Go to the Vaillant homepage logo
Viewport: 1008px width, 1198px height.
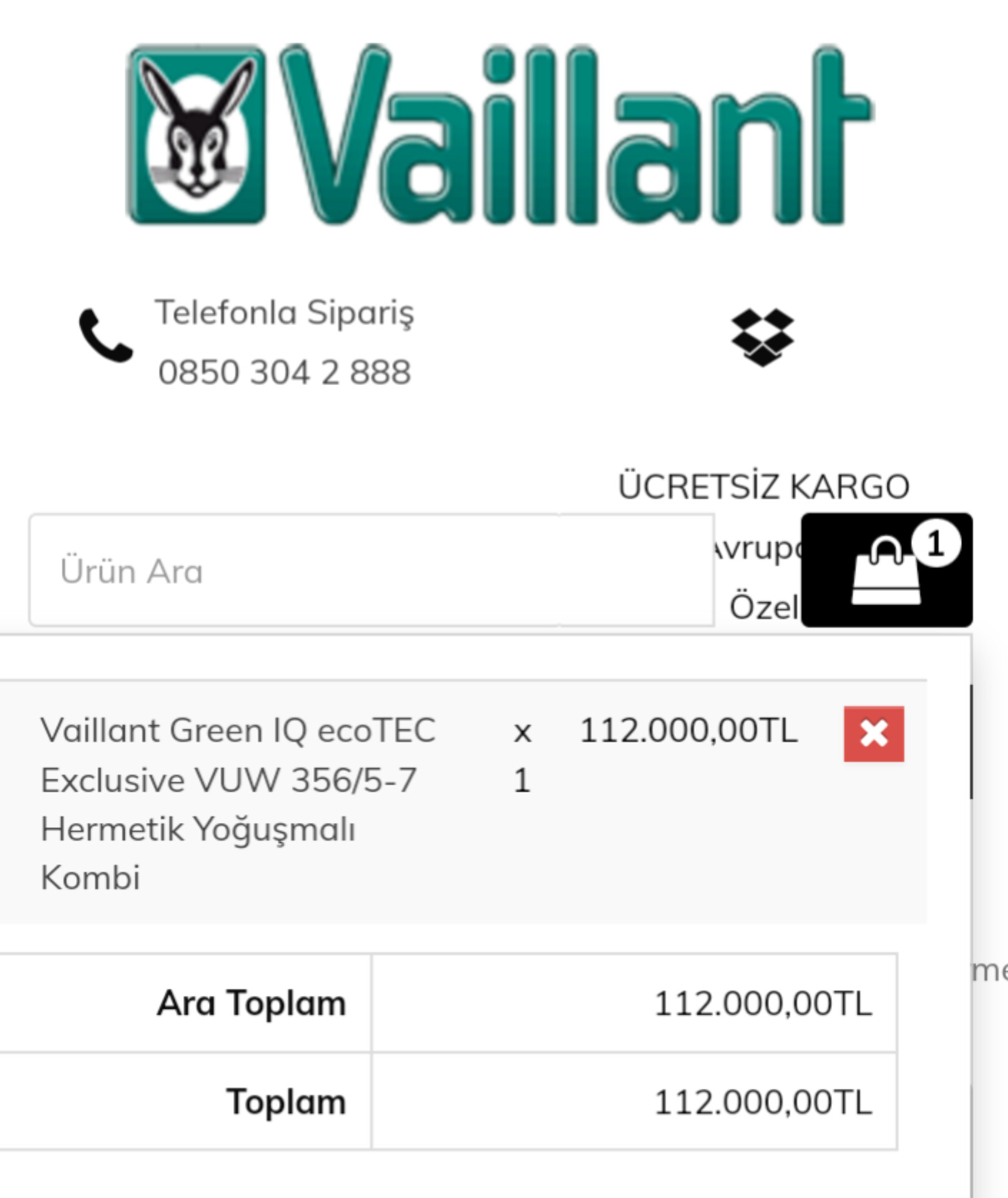point(501,135)
